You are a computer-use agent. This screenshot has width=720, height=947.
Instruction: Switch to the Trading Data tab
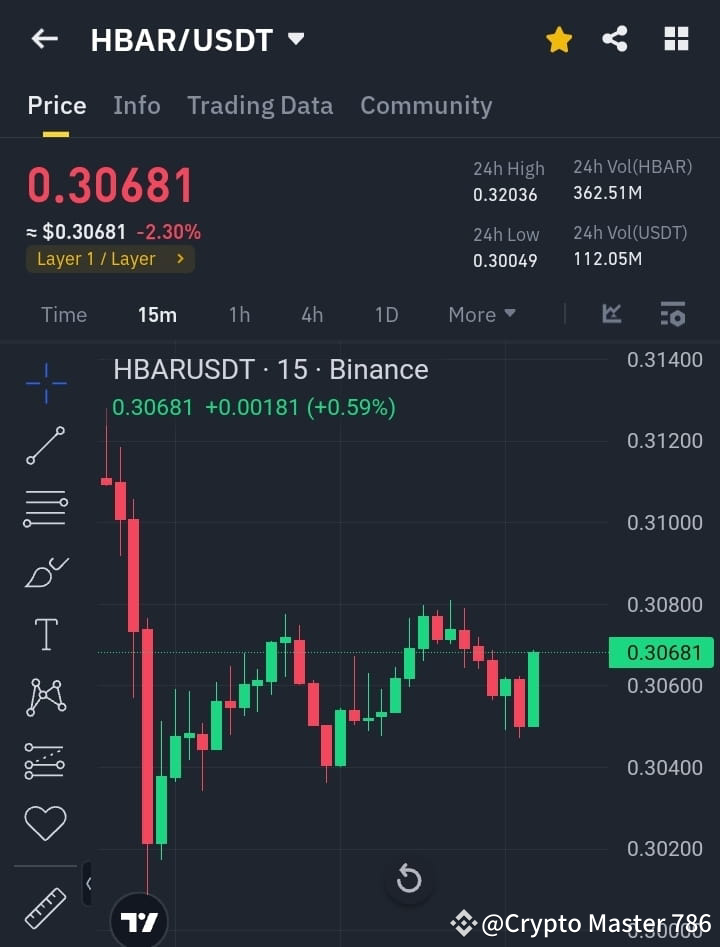260,105
